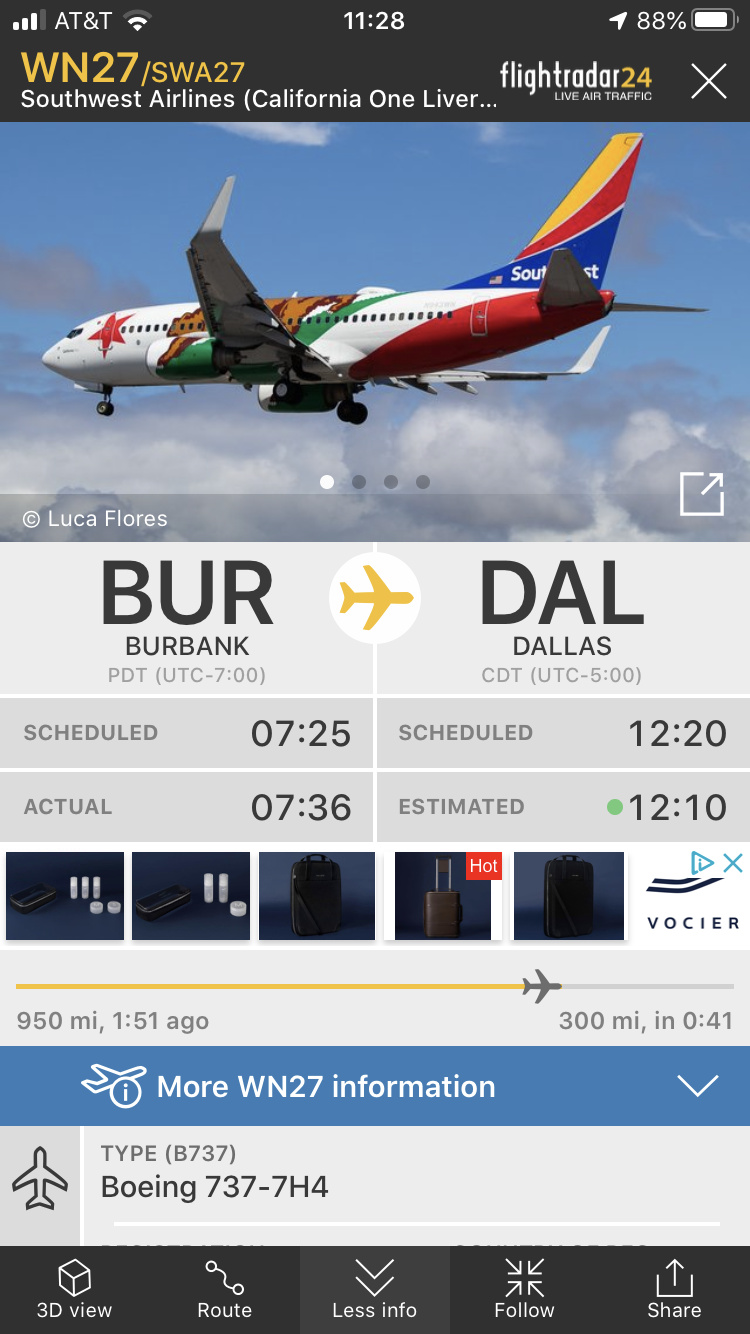Open the Hot-tagged suitcase ad item
Image resolution: width=750 pixels, height=1334 pixels.
(x=442, y=897)
